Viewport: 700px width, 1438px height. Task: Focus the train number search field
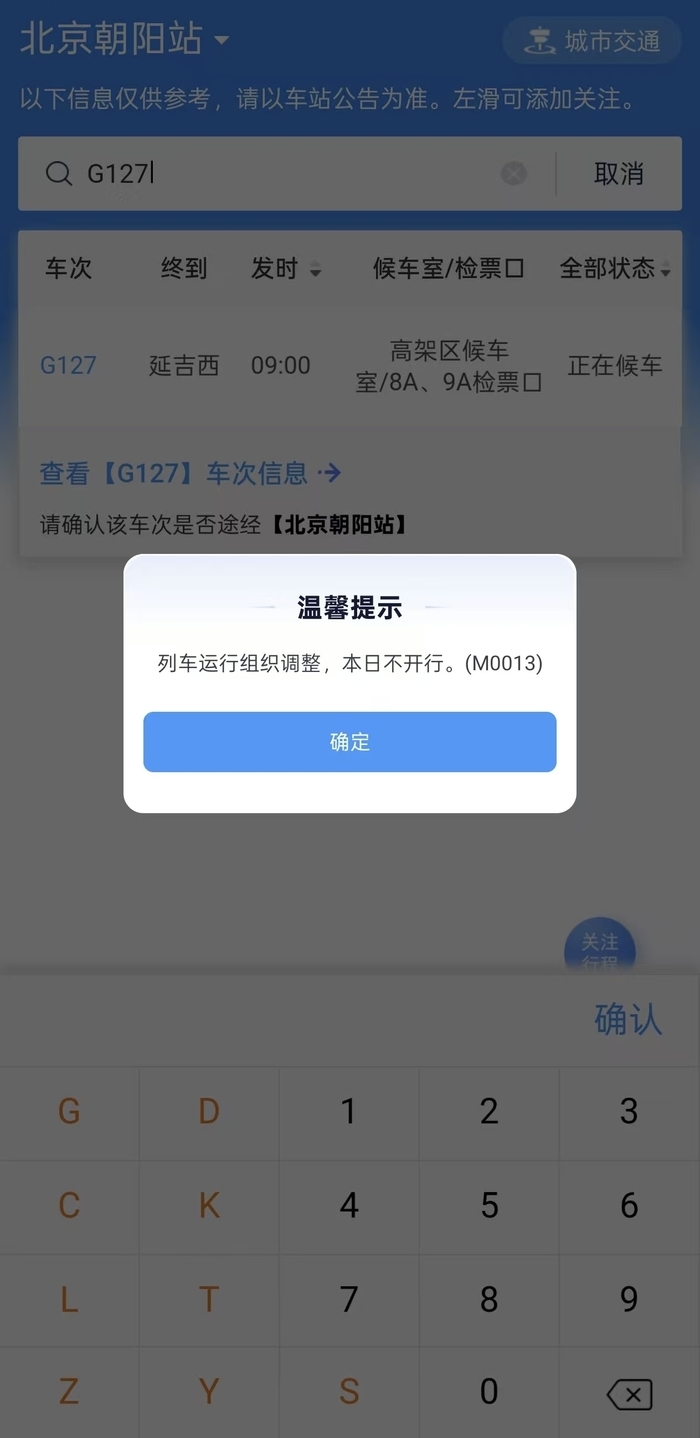tap(280, 174)
